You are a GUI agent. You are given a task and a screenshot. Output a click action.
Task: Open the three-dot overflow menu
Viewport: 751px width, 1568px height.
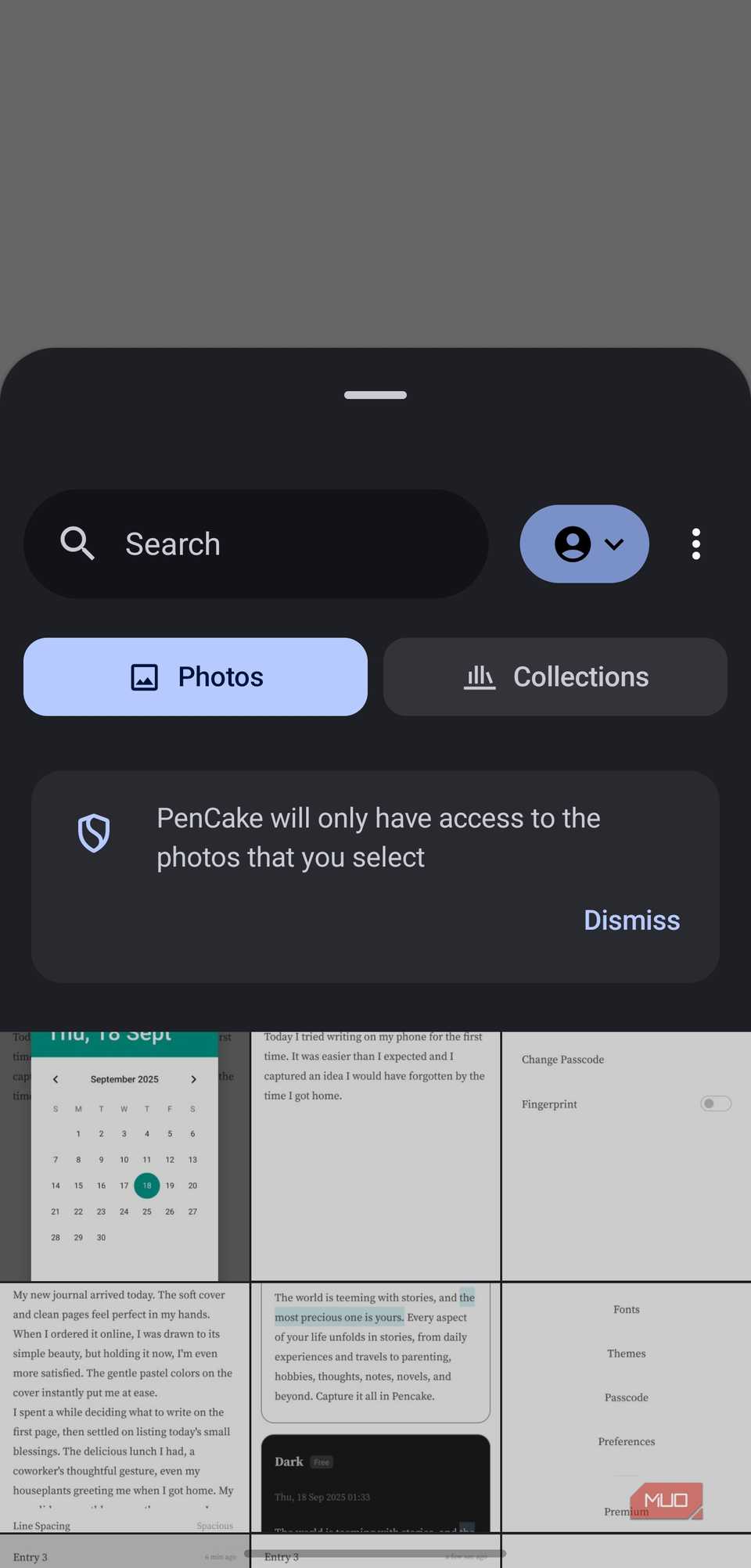(695, 544)
